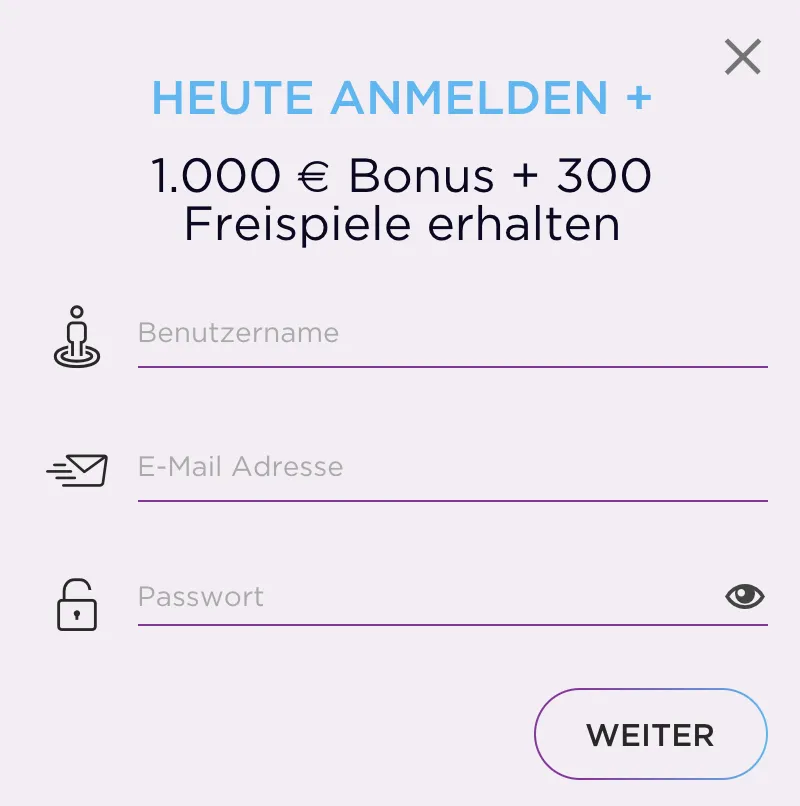The width and height of the screenshot is (800, 806).
Task: Select the mail icon before E-Mail Adresse
Action: [x=78, y=467]
